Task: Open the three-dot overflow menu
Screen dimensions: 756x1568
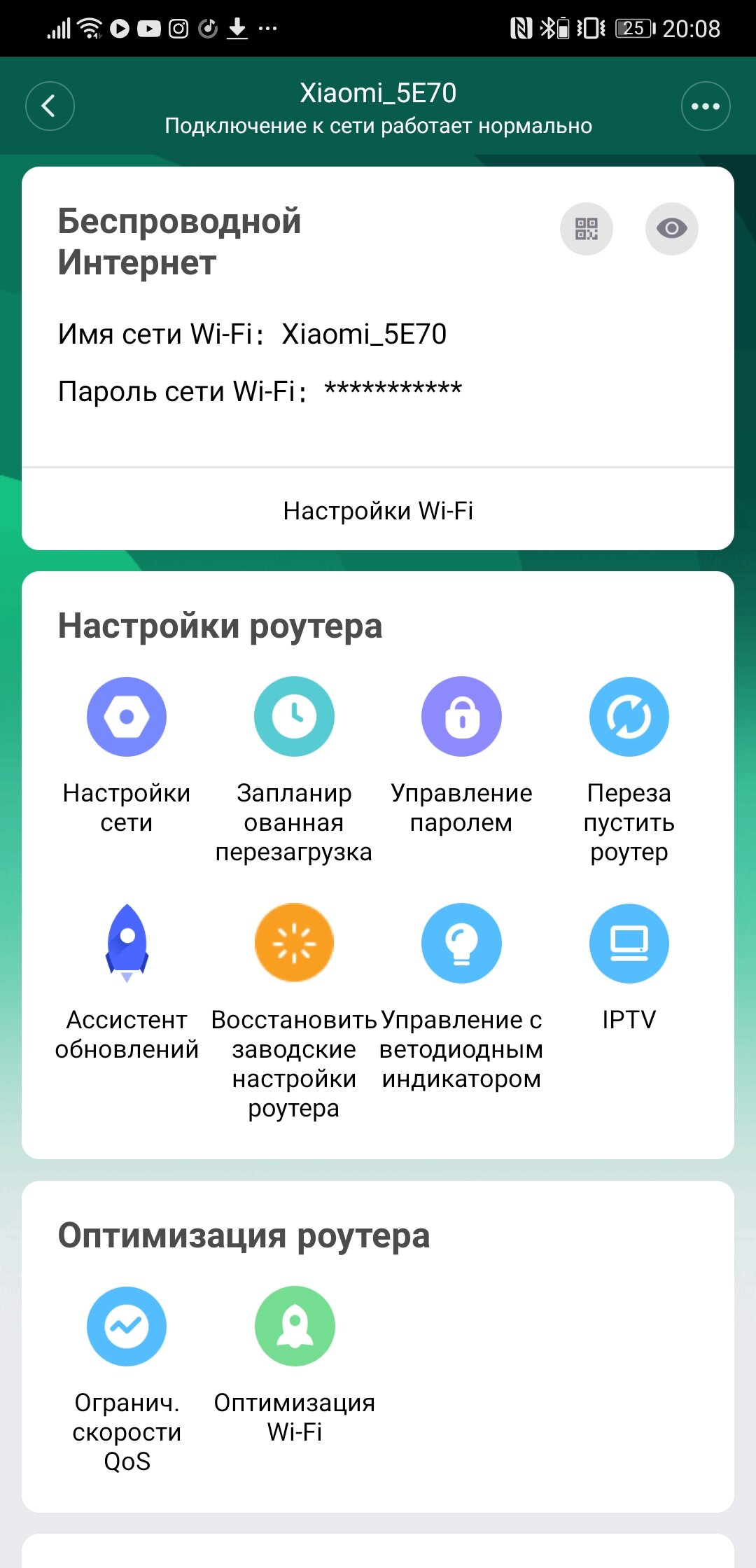Action: click(x=705, y=106)
